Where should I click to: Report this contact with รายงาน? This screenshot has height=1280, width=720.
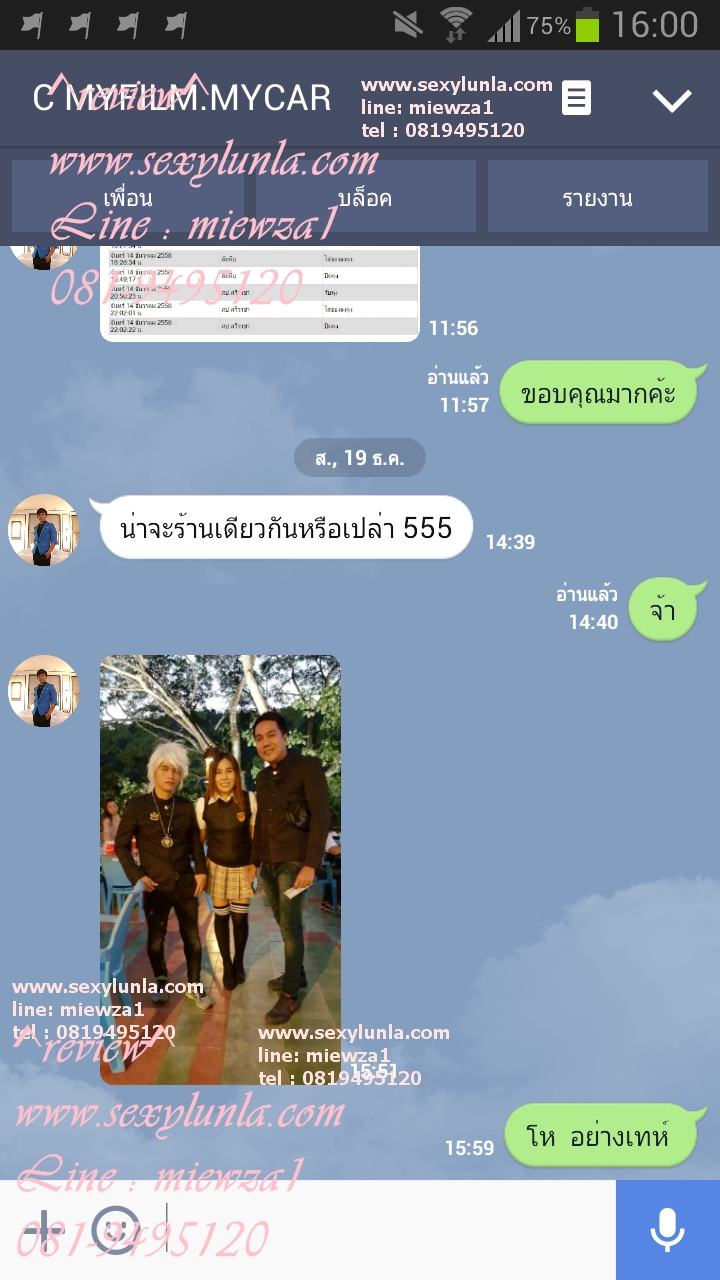click(597, 197)
